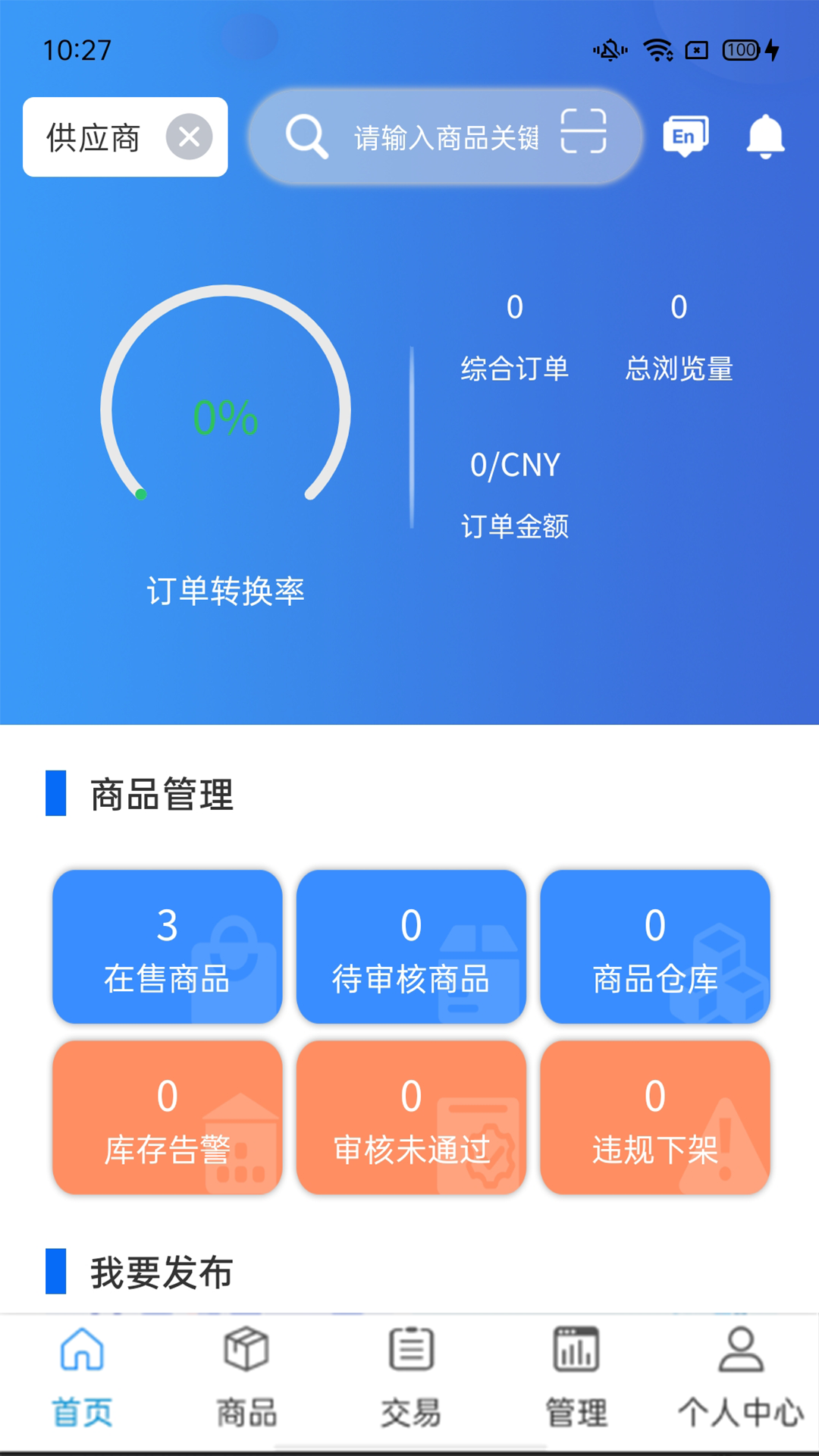Open the 在售商品 card showing 3
Screen dimensions: 819x1456
168,947
